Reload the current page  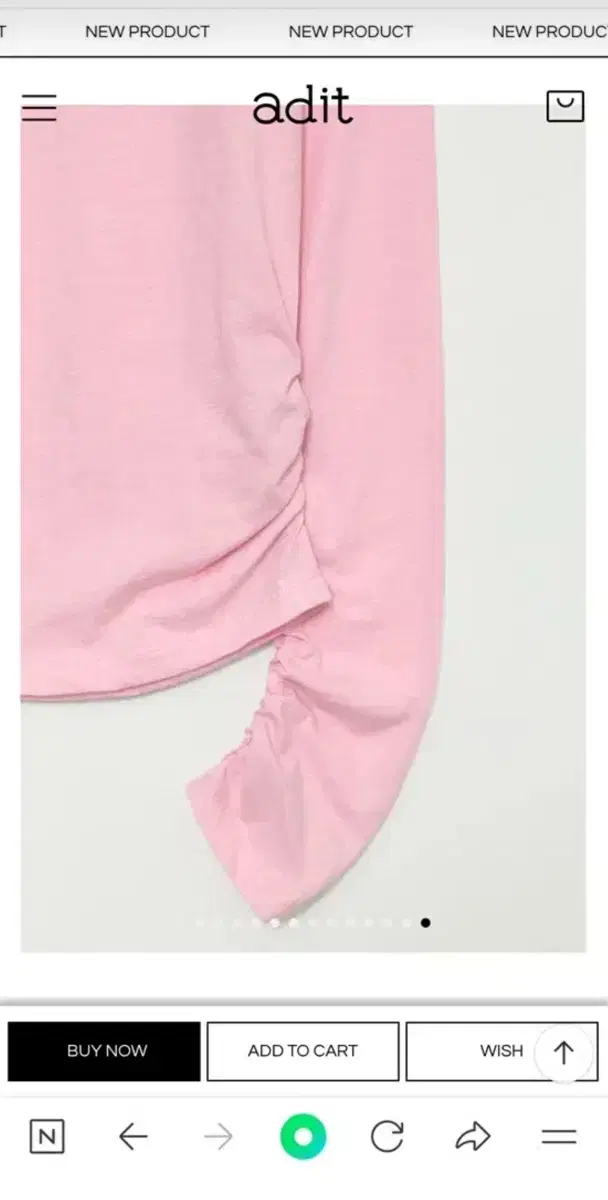click(387, 1137)
